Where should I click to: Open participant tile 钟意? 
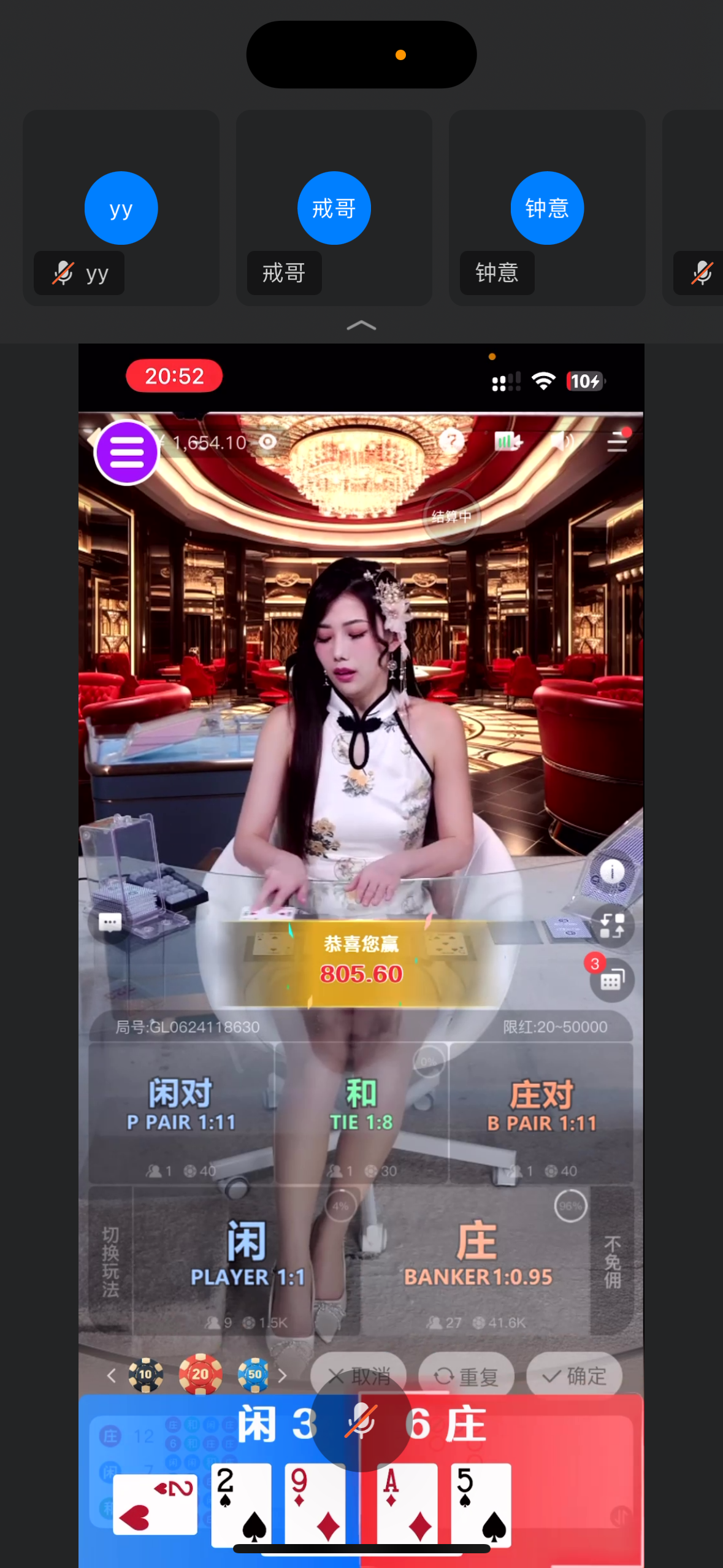click(x=547, y=208)
